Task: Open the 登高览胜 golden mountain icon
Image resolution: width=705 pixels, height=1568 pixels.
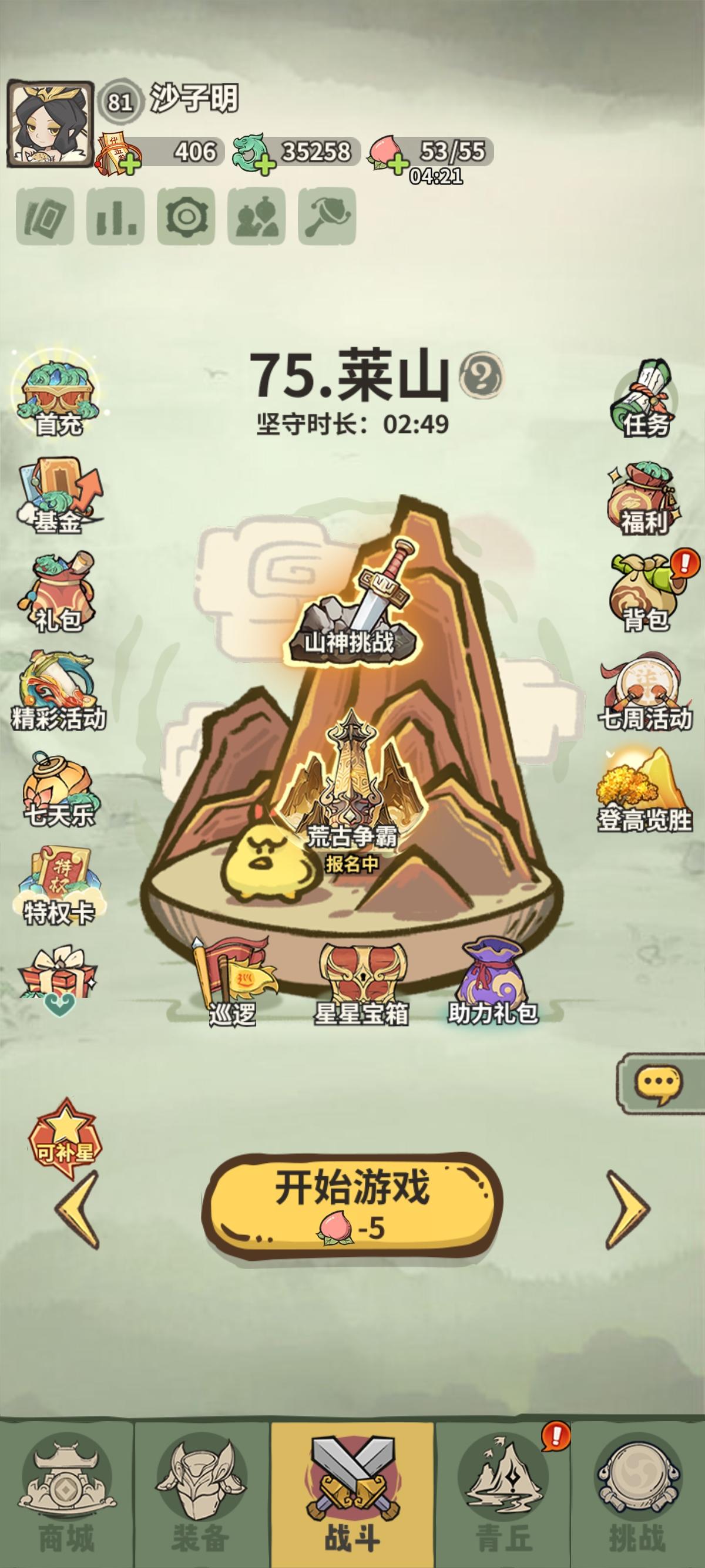Action: 640,788
